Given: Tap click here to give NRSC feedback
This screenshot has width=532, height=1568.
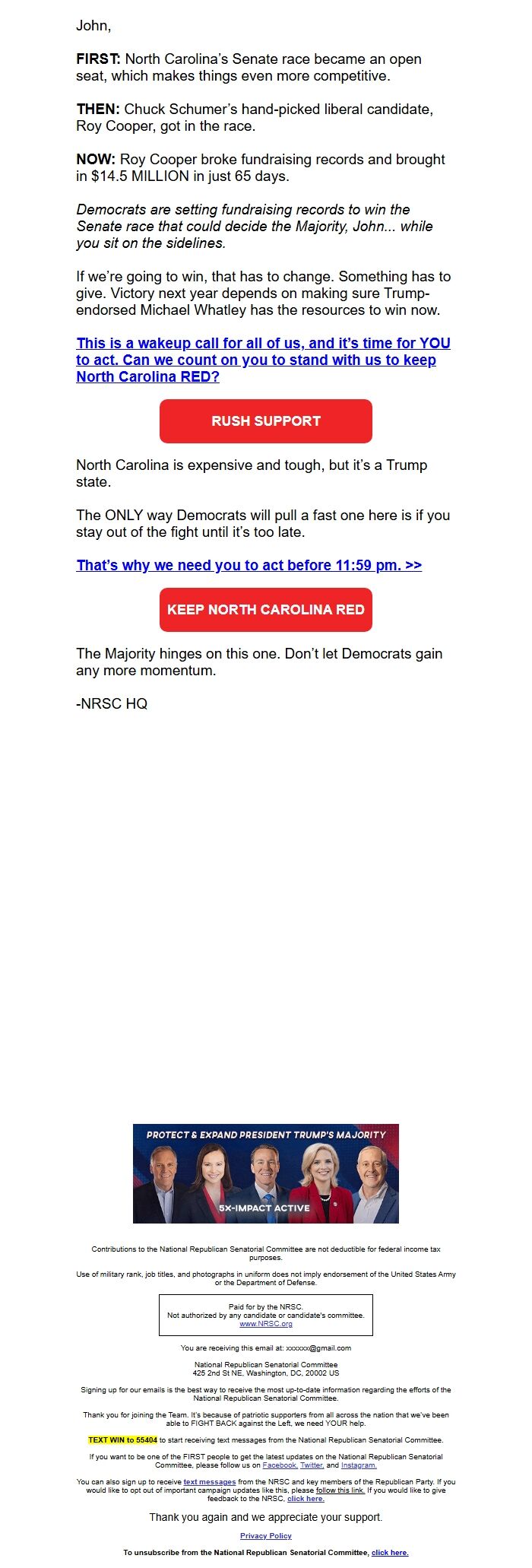Looking at the screenshot, I should 306,1498.
